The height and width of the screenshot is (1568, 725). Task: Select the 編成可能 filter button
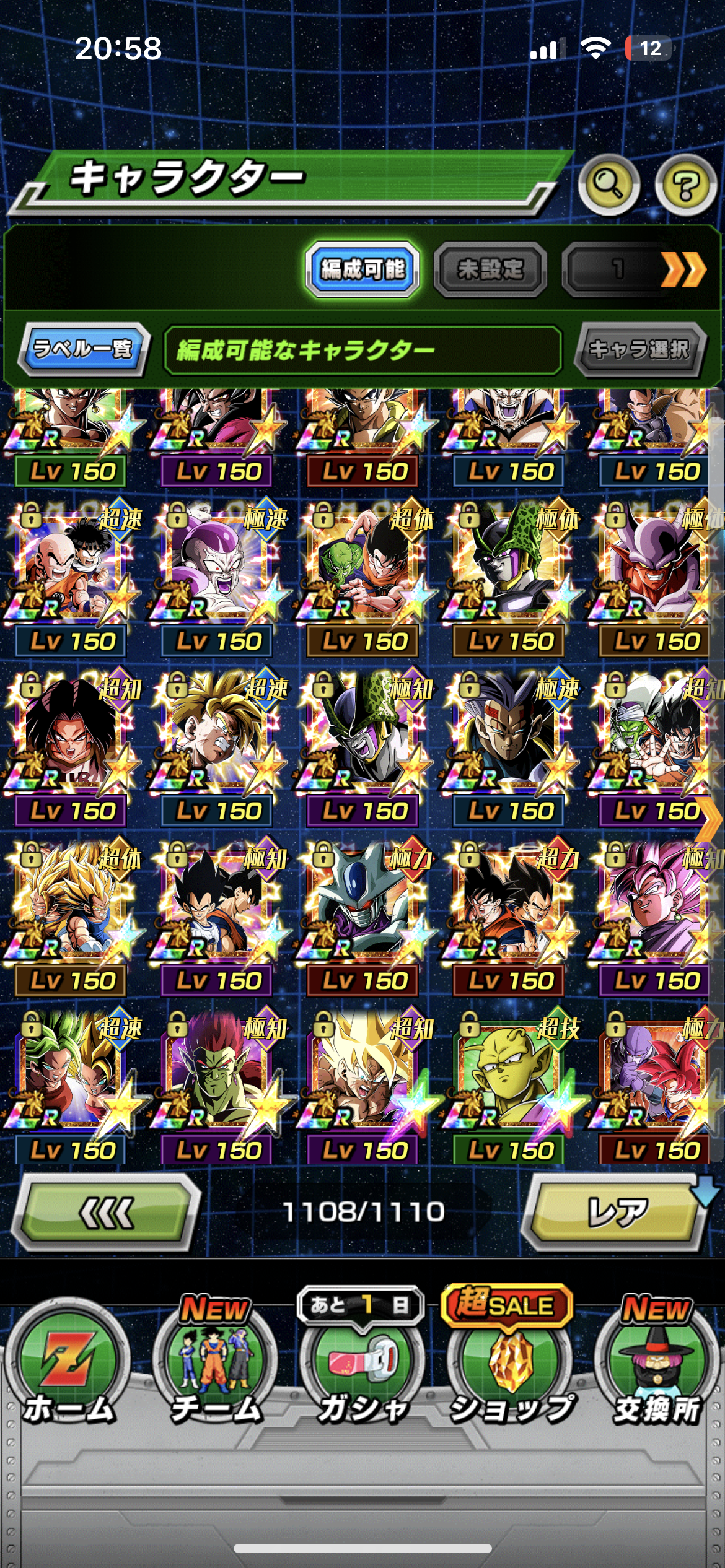click(363, 269)
